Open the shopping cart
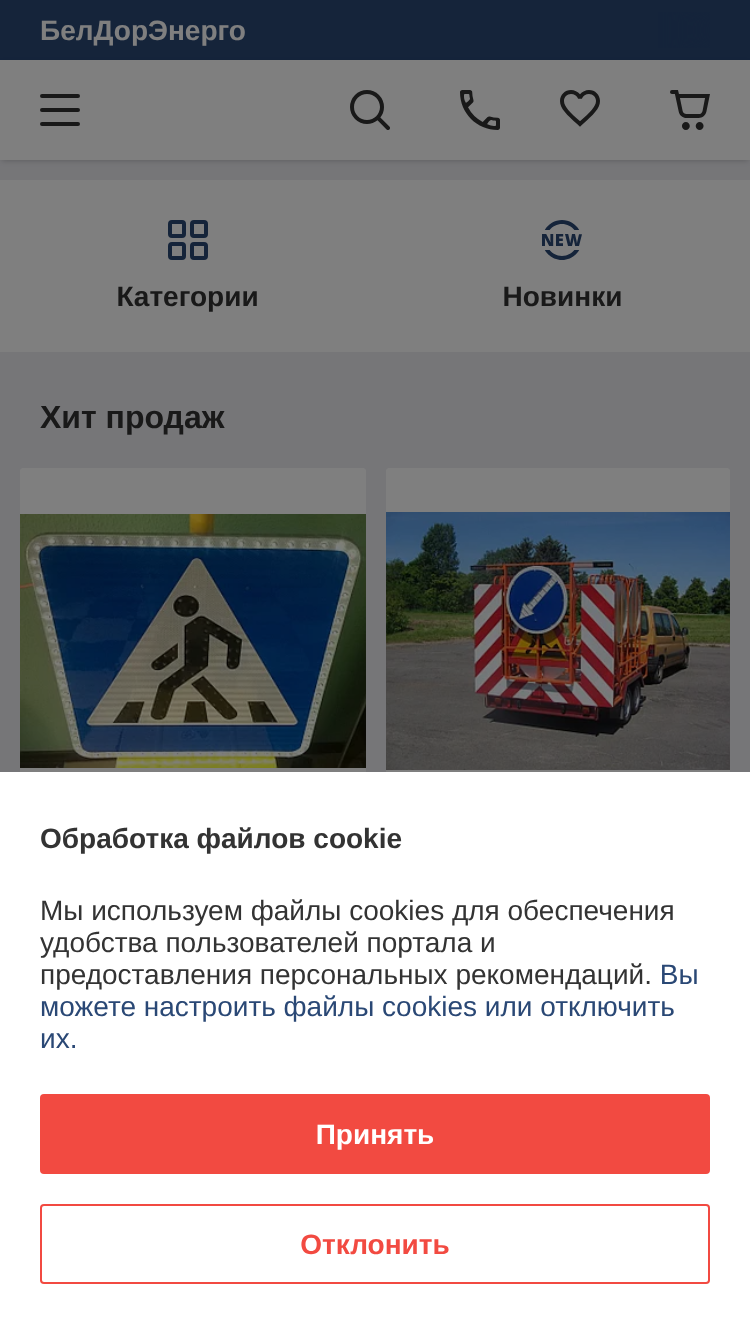 (689, 110)
